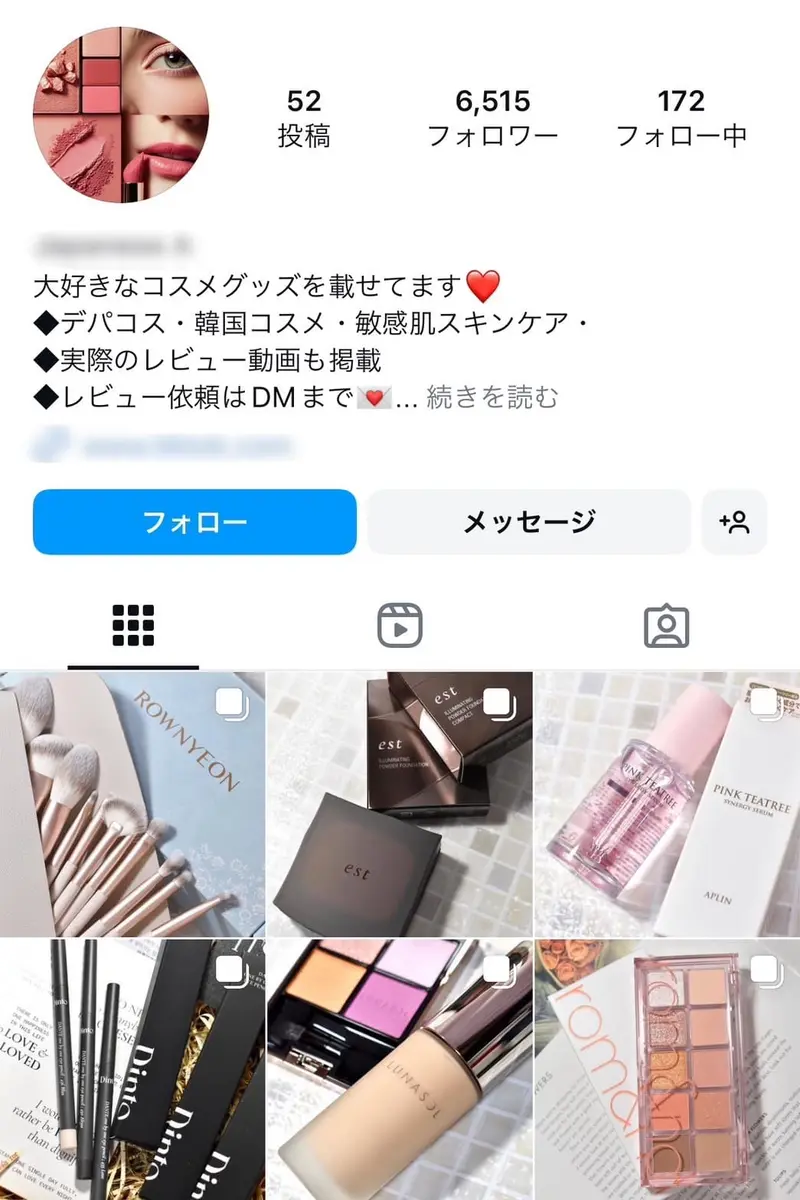View the フォロー中 list
The image size is (800, 1200).
tap(681, 118)
